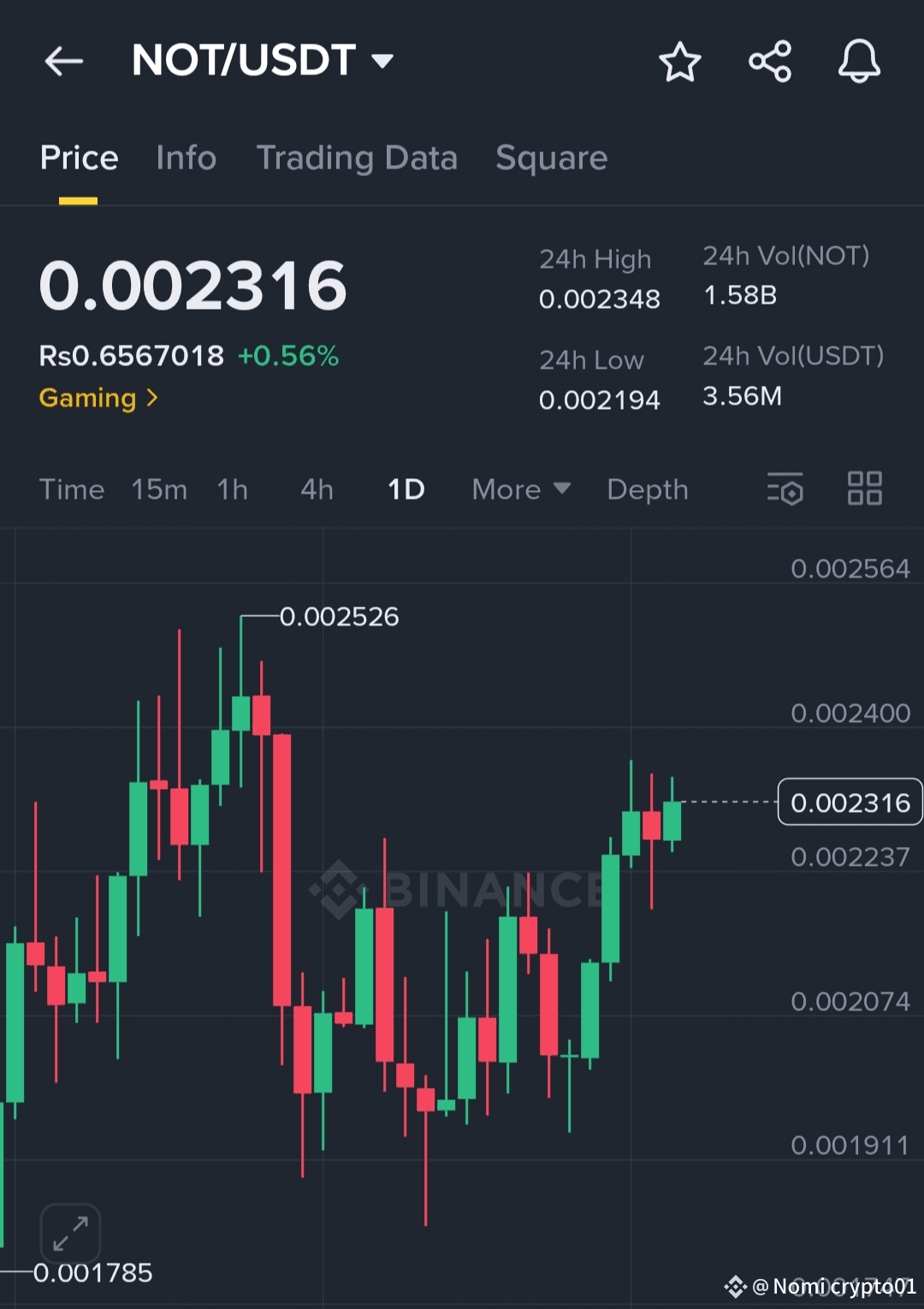Select the 4h chart interval
The height and width of the screenshot is (1309, 924).
(x=317, y=489)
